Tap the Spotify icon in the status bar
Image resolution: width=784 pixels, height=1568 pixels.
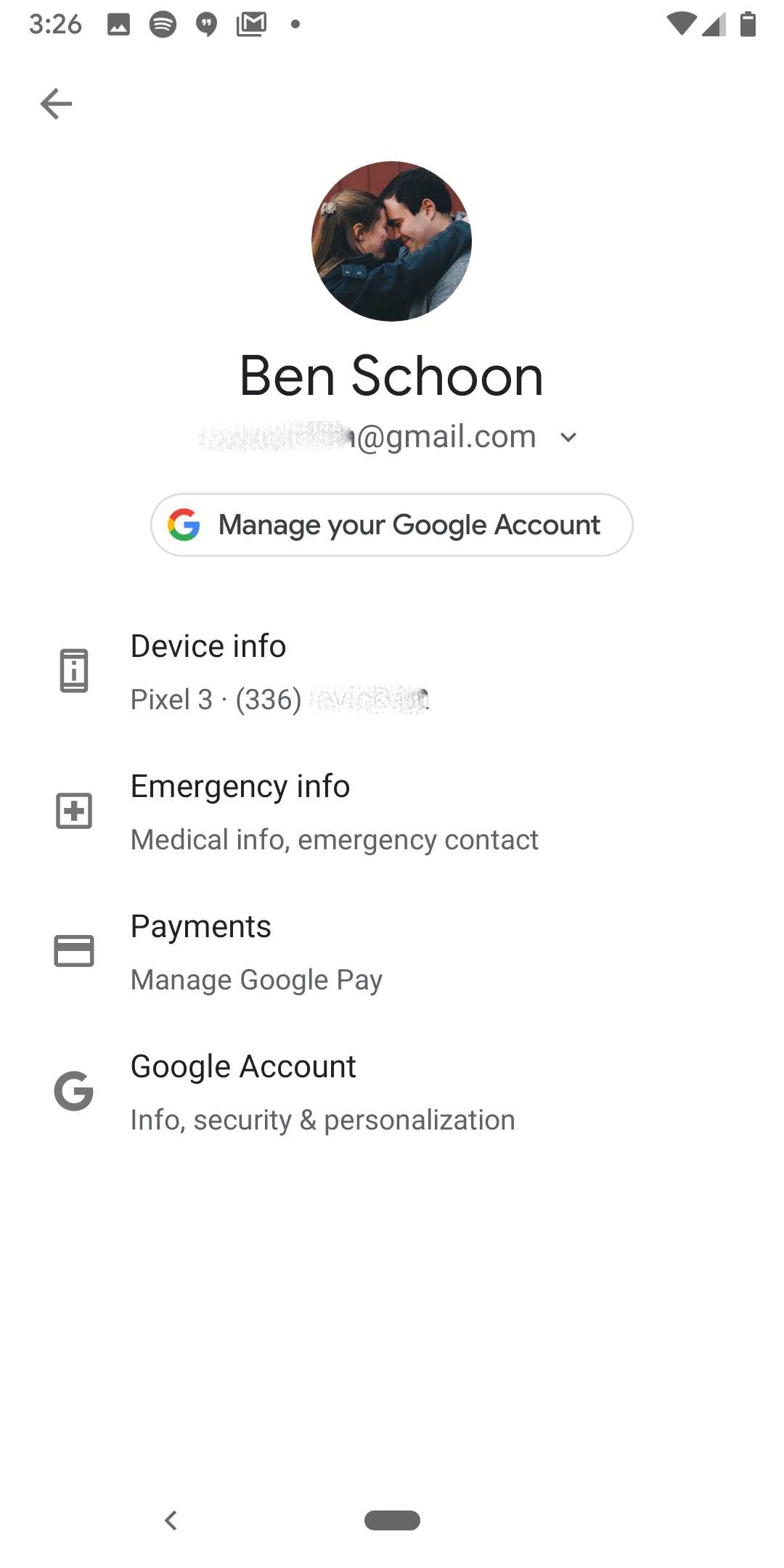click(x=161, y=23)
